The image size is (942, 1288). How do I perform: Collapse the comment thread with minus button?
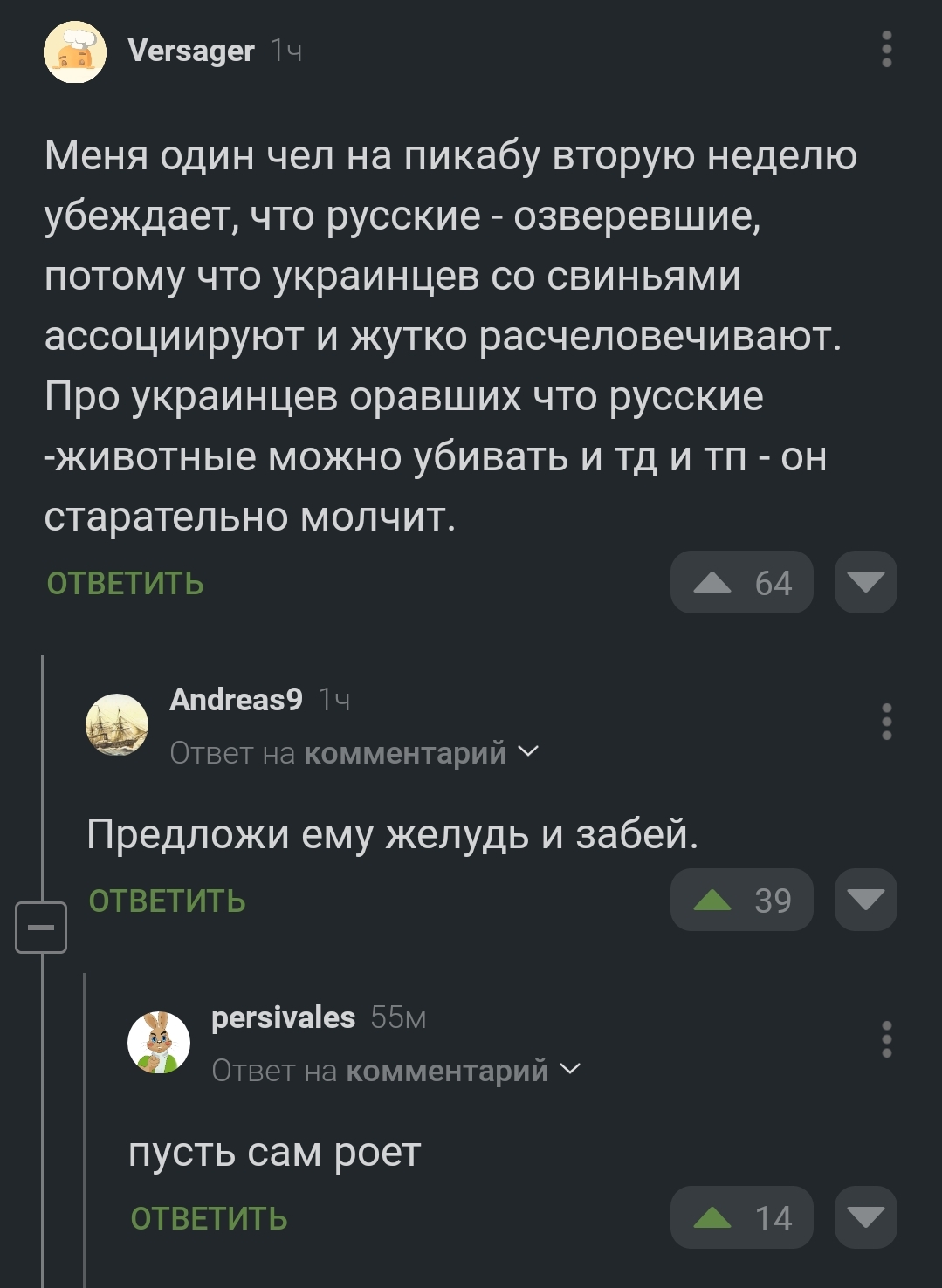pos(41,927)
